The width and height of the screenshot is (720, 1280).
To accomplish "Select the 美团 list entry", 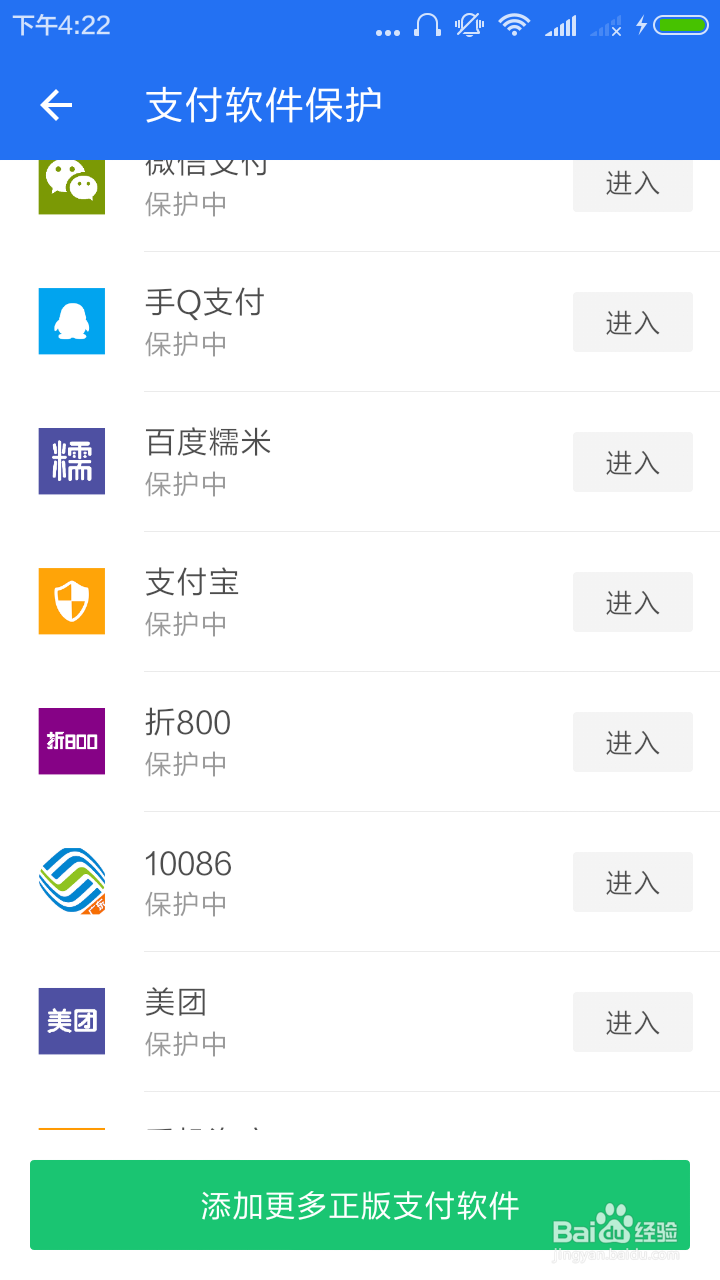I will pyautogui.click(x=300, y=1022).
